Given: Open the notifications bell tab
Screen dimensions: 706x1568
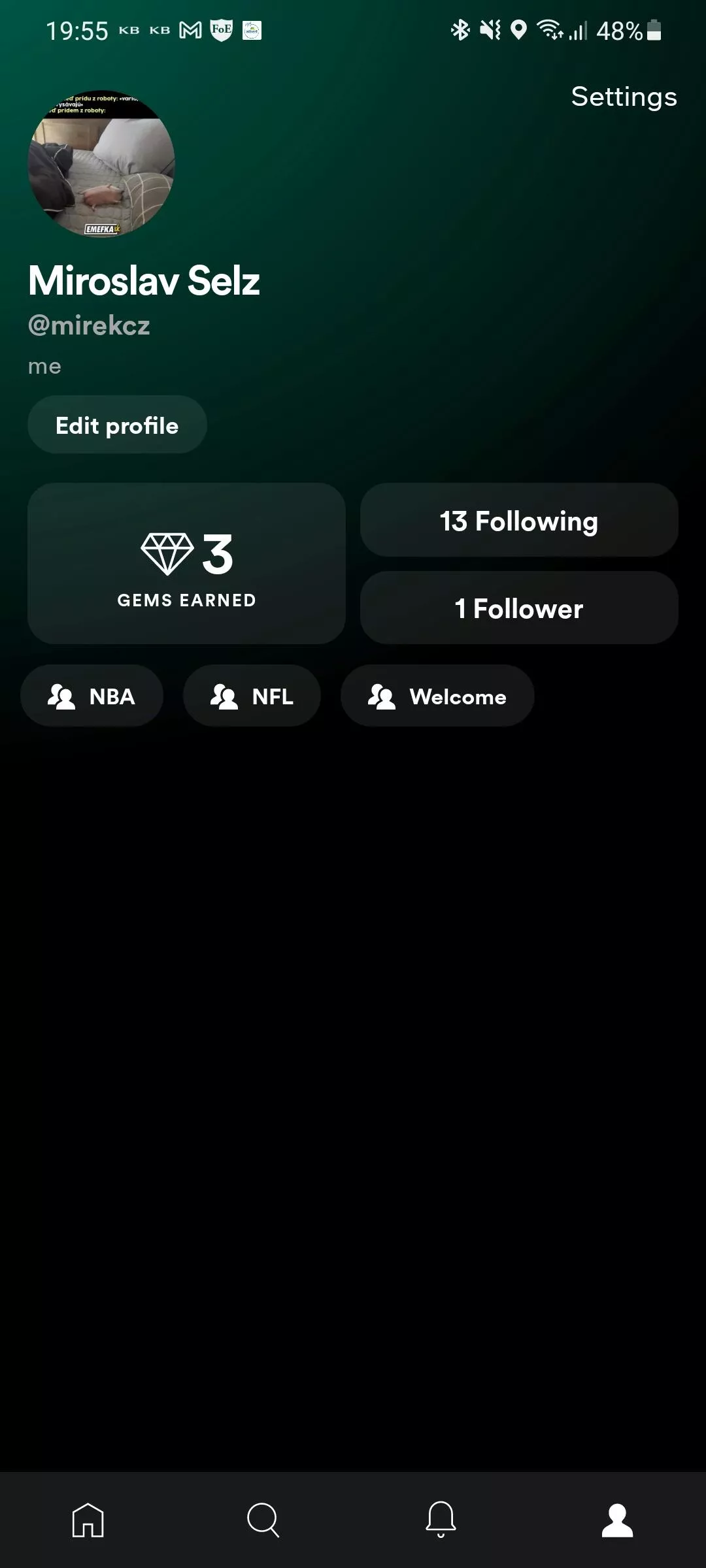Looking at the screenshot, I should coord(441,1520).
